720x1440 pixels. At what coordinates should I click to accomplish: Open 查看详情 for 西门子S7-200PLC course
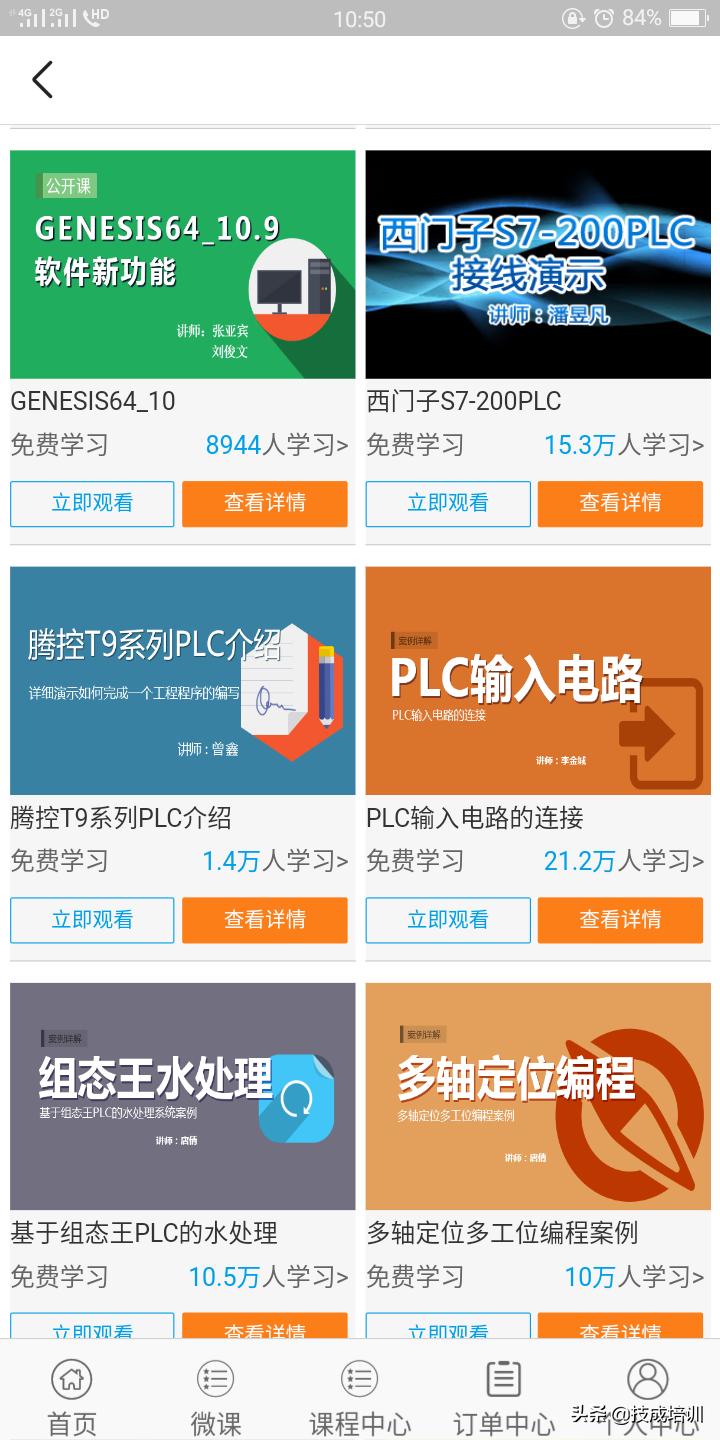(x=620, y=504)
